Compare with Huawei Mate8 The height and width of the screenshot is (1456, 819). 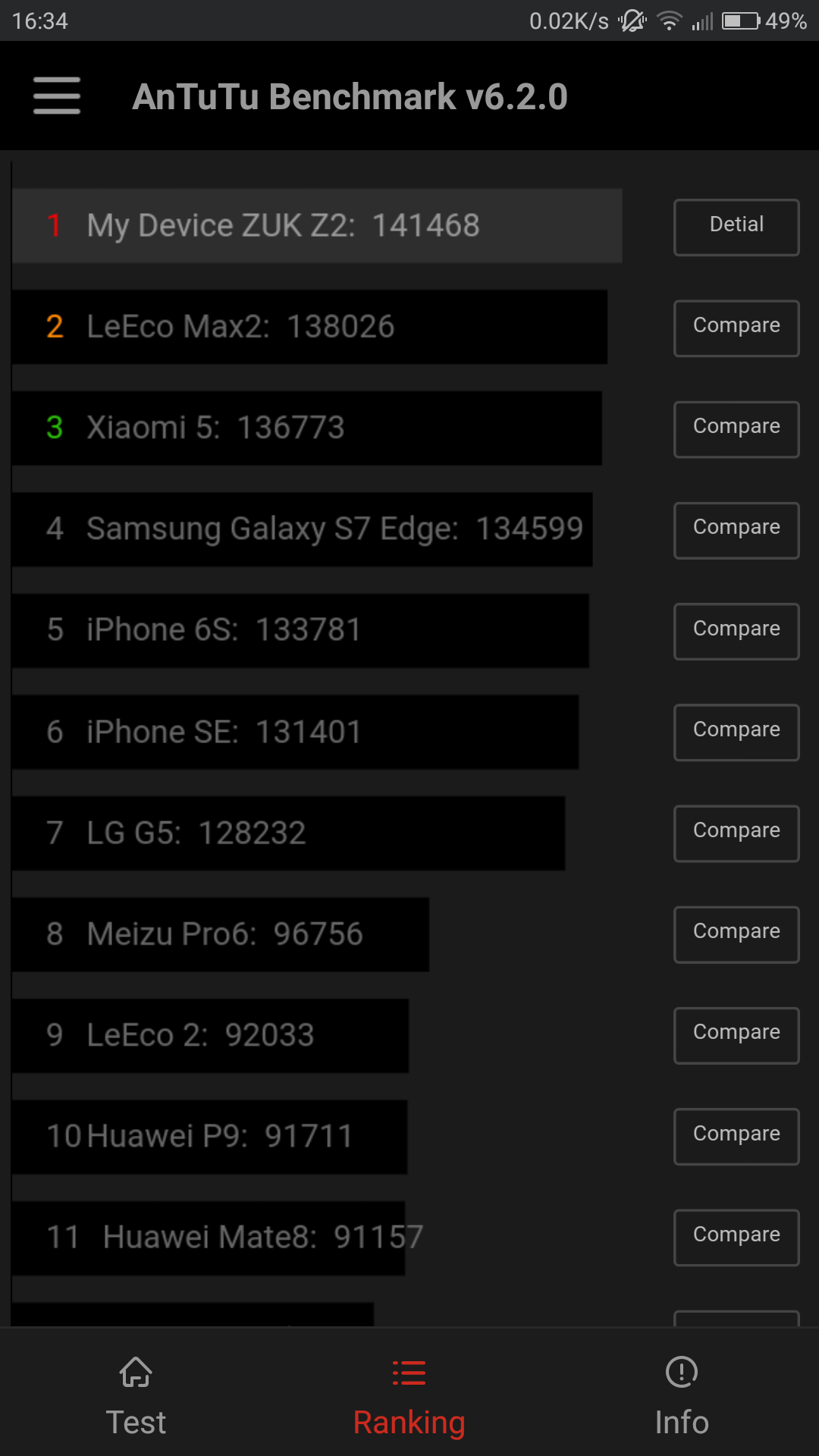[736, 1237]
